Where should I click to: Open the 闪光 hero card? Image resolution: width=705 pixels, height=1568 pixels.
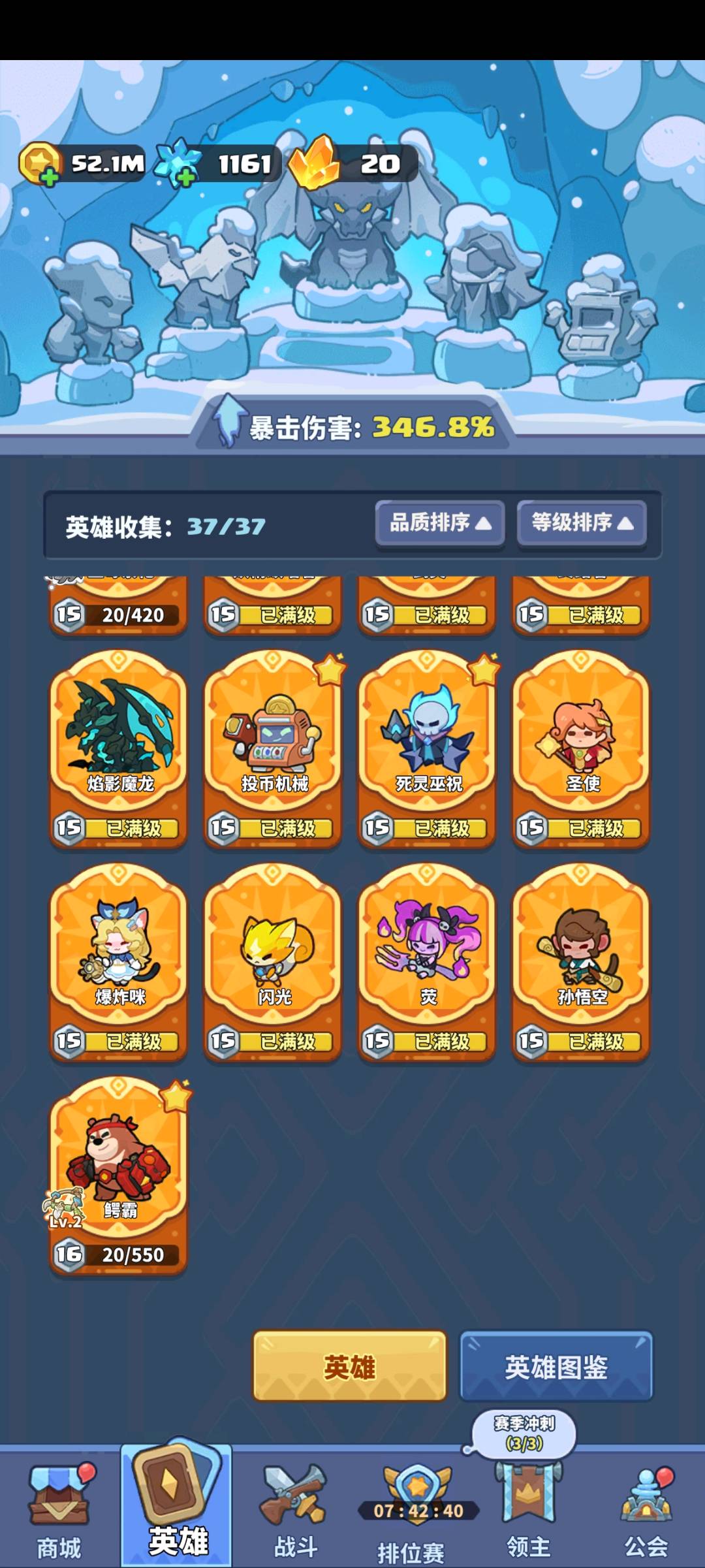coord(273,962)
